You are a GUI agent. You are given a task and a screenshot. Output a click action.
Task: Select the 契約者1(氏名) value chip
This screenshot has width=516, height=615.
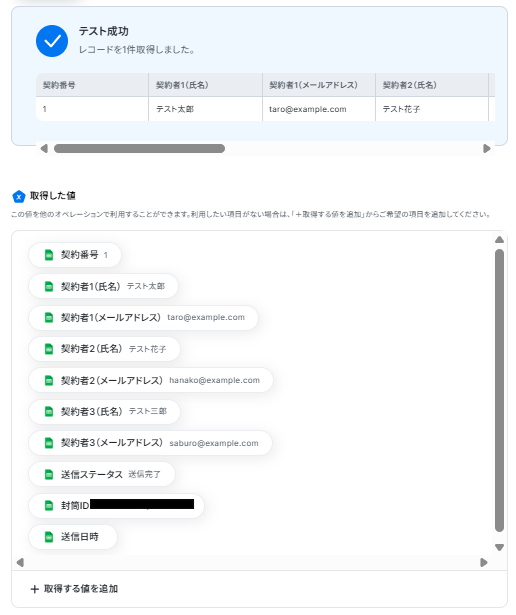[104, 286]
